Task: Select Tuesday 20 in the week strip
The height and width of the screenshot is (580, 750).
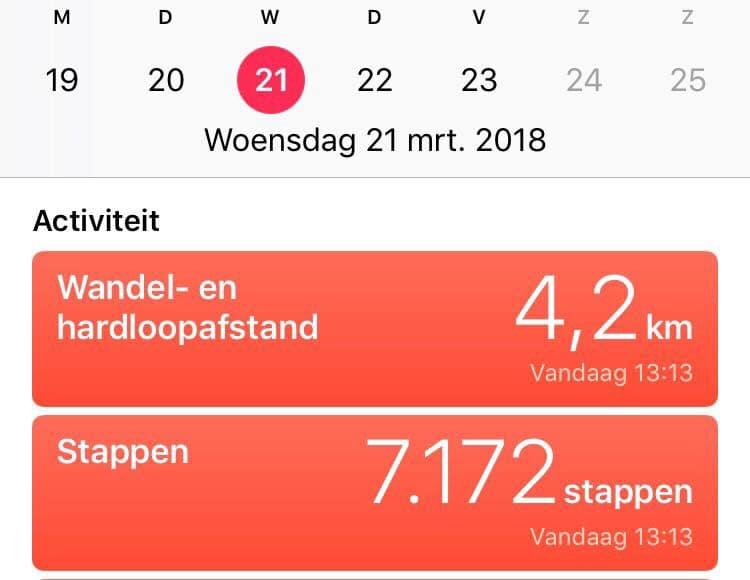Action: click(166, 80)
